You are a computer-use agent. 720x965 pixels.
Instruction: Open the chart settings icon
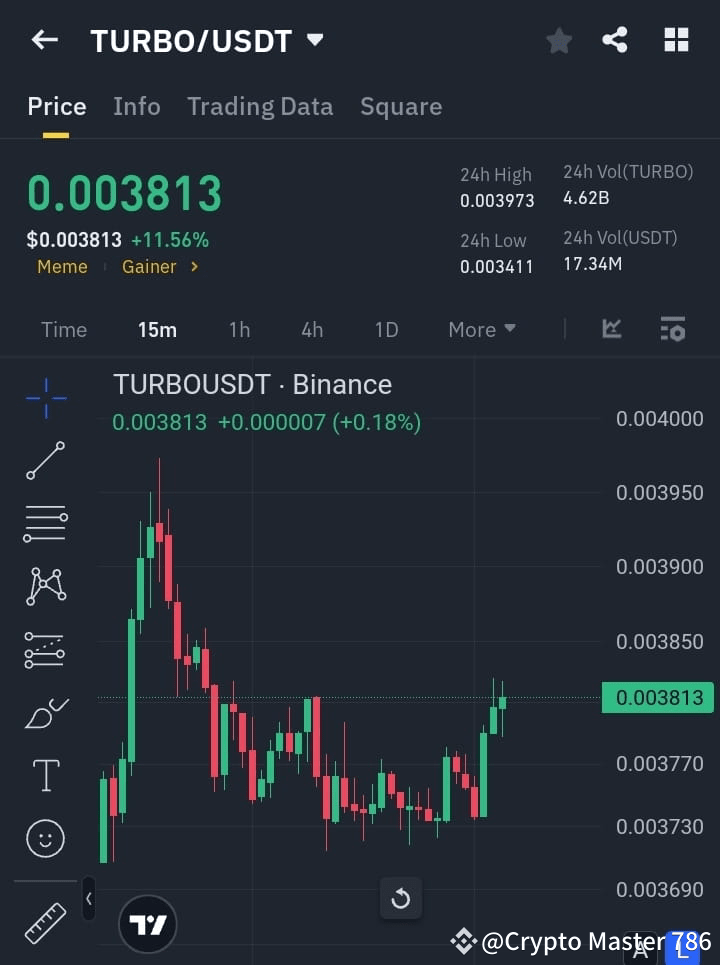click(x=672, y=329)
